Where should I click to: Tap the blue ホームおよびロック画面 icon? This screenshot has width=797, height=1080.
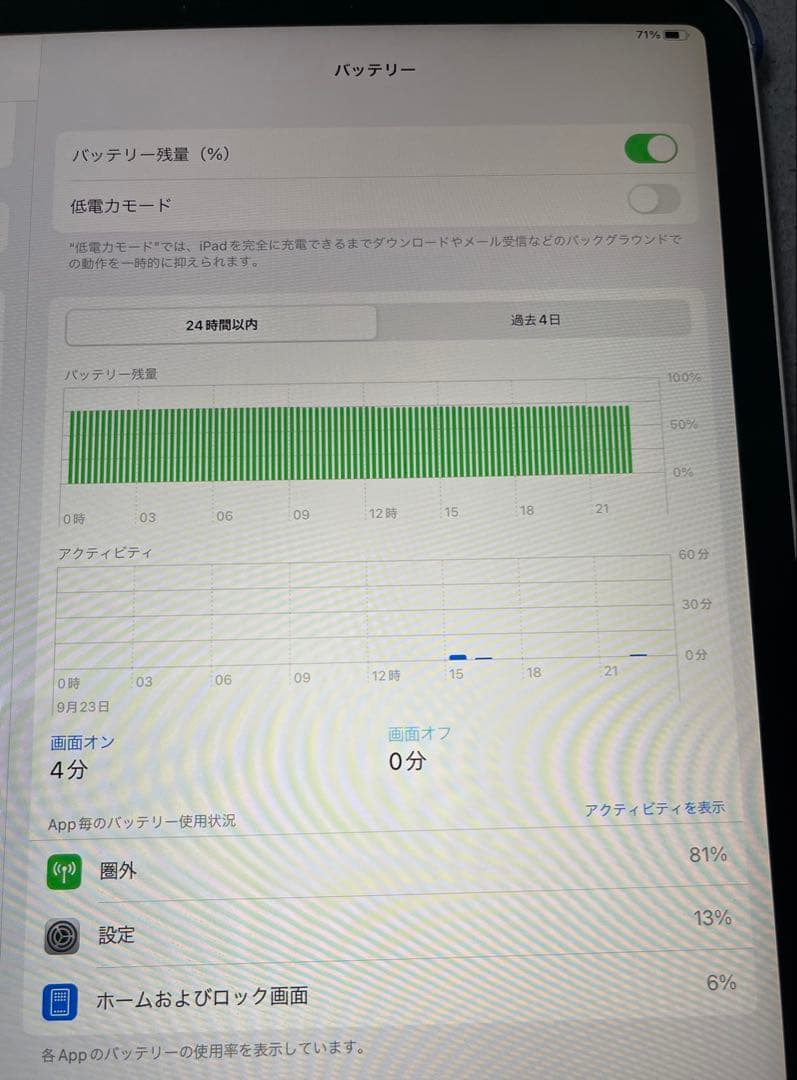pos(63,996)
